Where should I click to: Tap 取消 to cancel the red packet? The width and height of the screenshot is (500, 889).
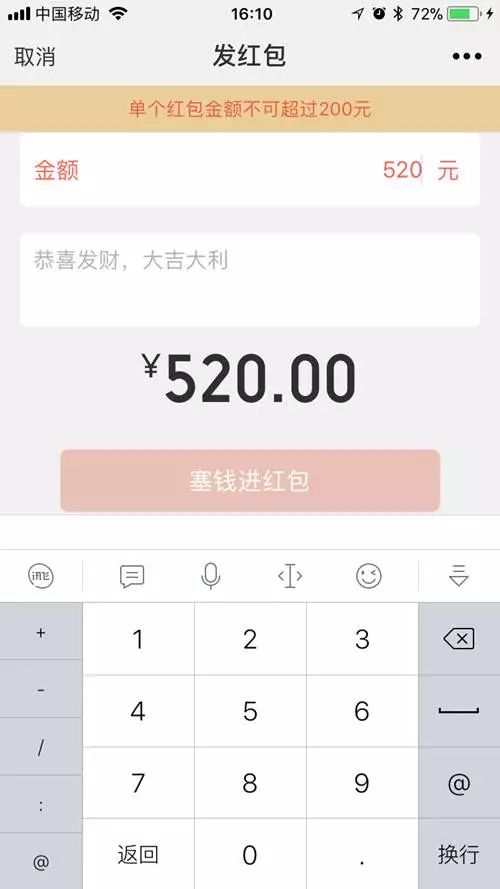click(35, 57)
